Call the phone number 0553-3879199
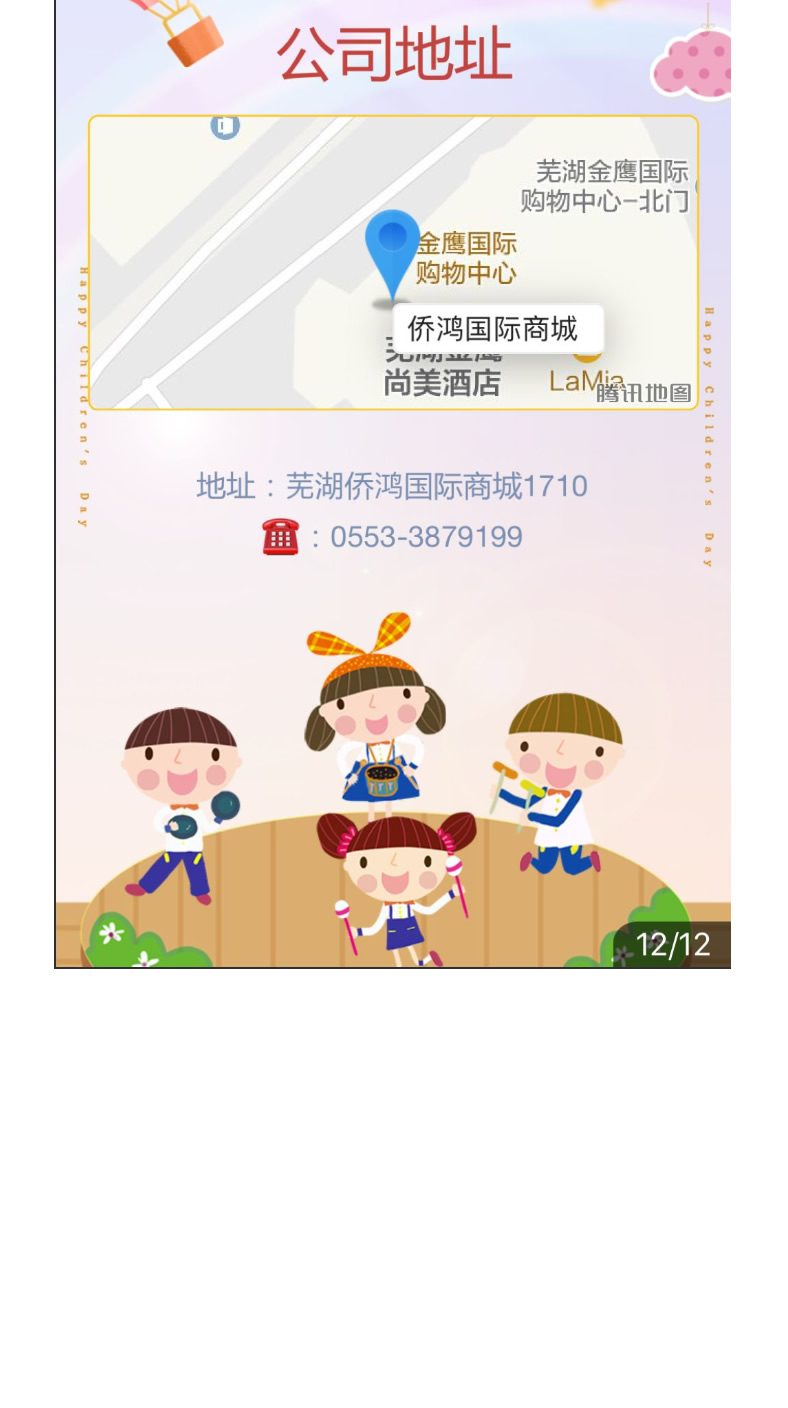 point(425,537)
